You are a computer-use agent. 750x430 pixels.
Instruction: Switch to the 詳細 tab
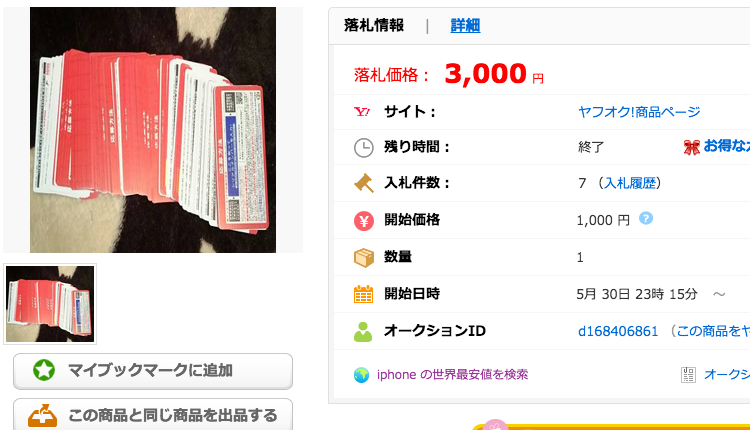coord(465,26)
